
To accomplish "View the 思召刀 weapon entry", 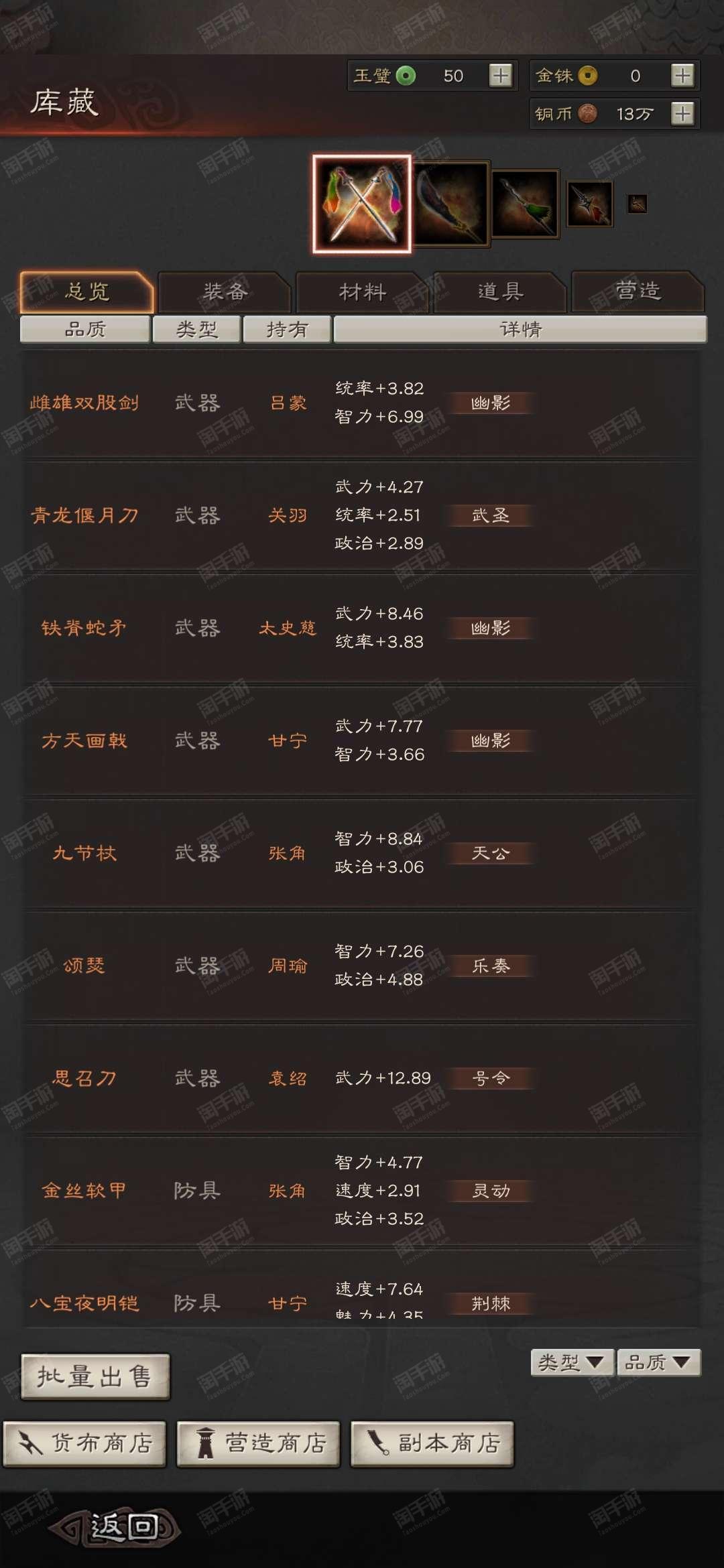I will point(362,1078).
